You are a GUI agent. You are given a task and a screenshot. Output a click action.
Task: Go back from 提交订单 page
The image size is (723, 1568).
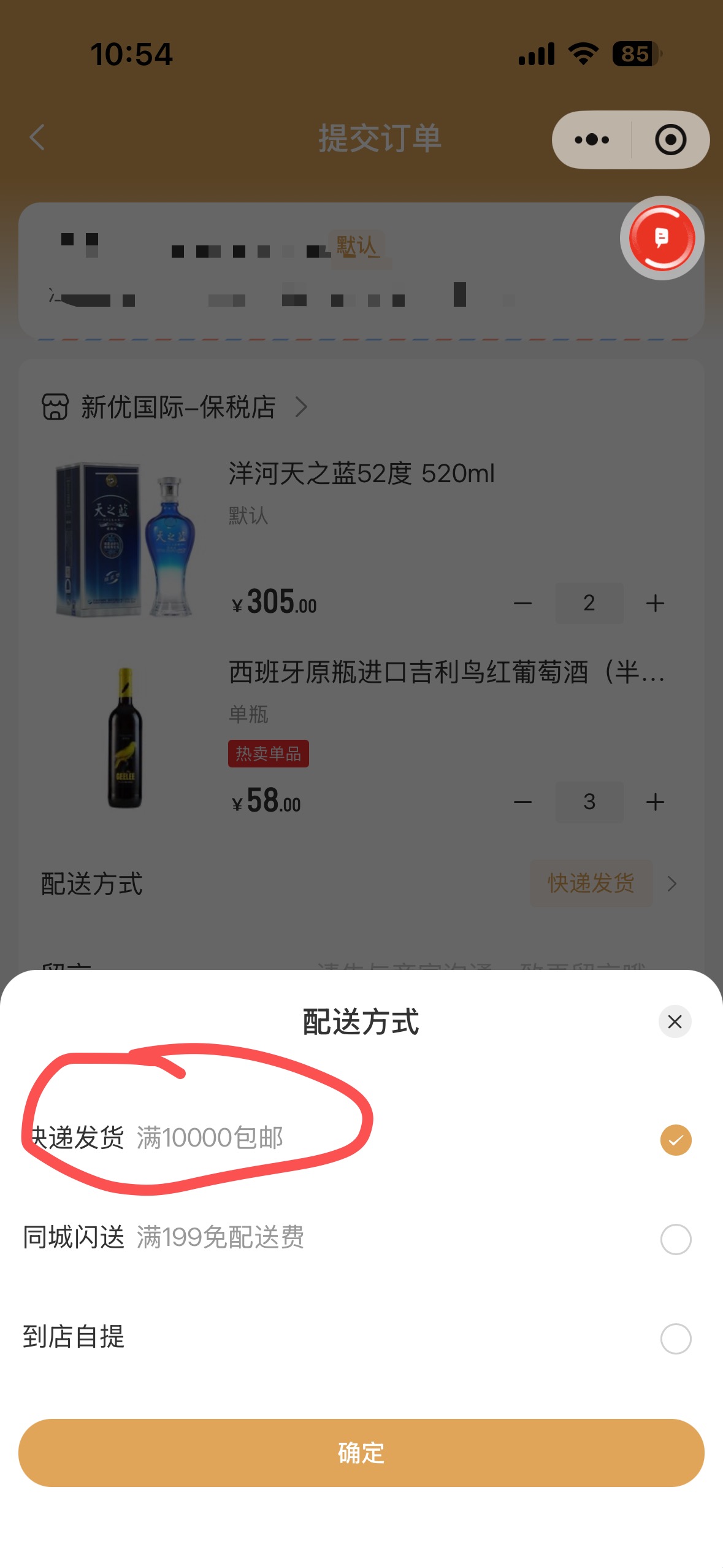(x=38, y=137)
